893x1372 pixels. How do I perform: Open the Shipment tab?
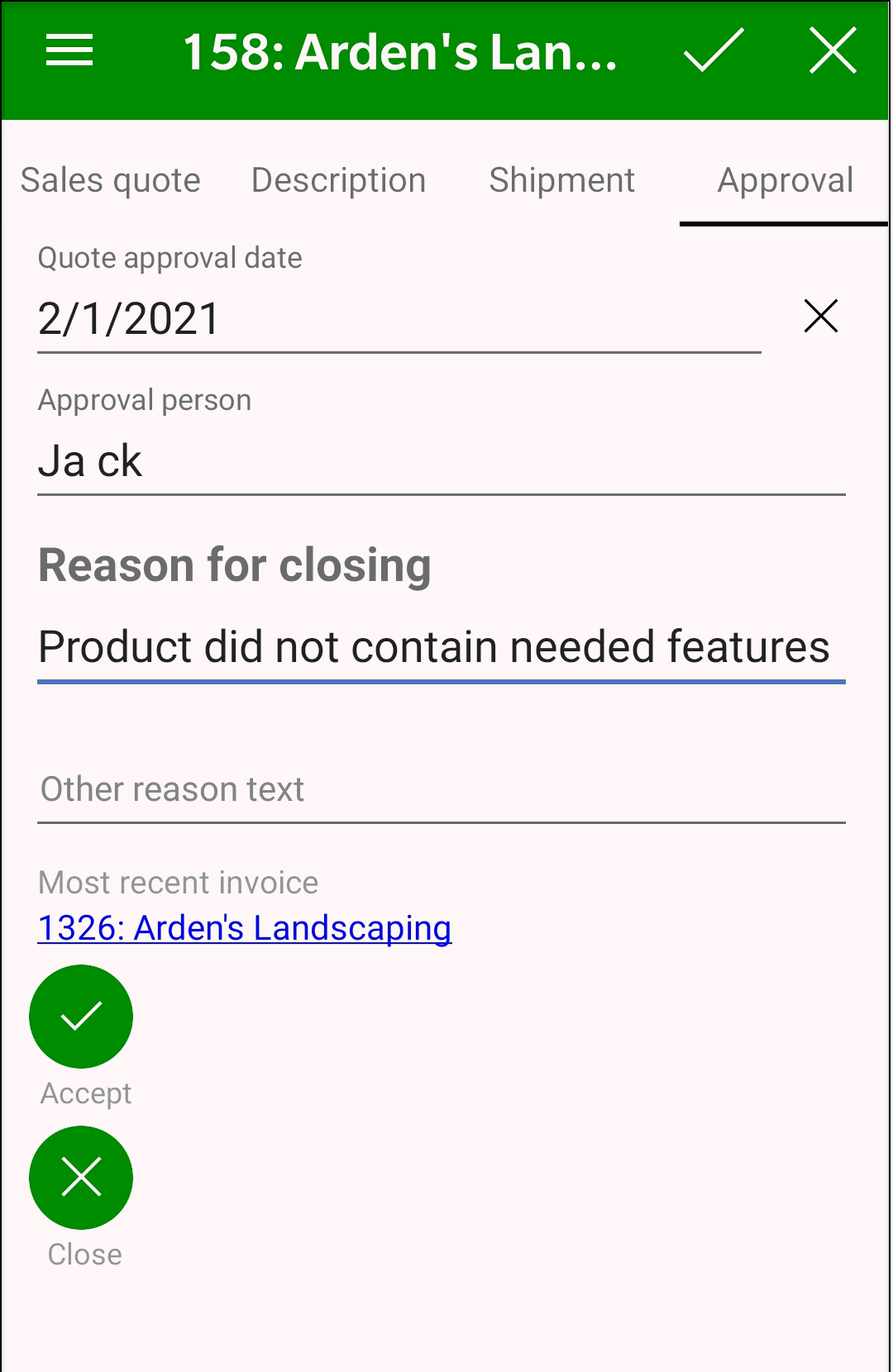561,180
